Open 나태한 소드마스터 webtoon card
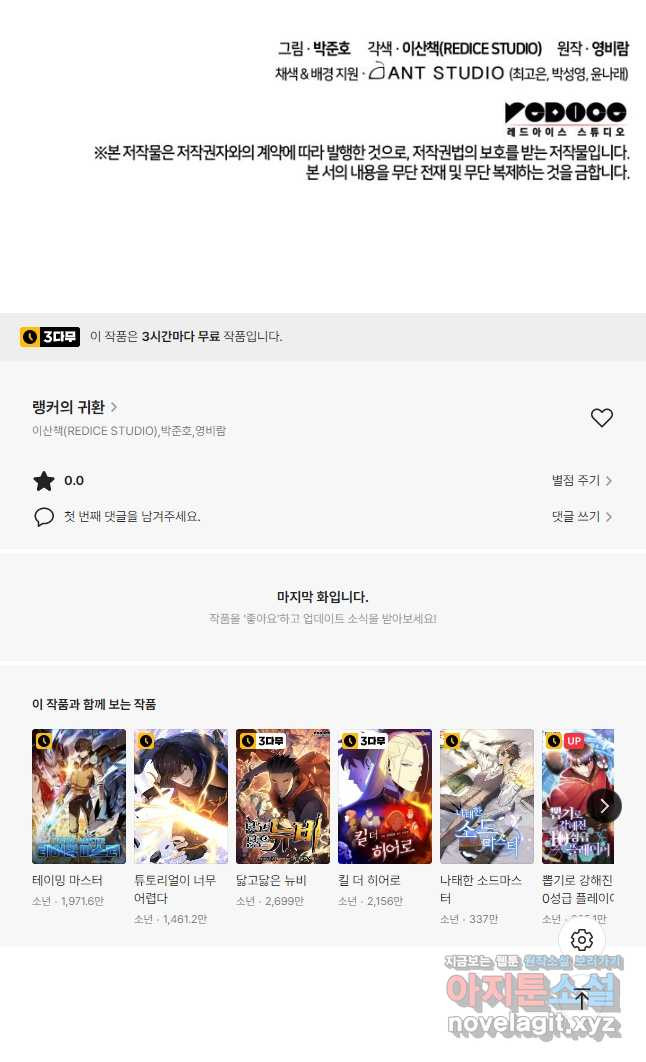 (487, 796)
